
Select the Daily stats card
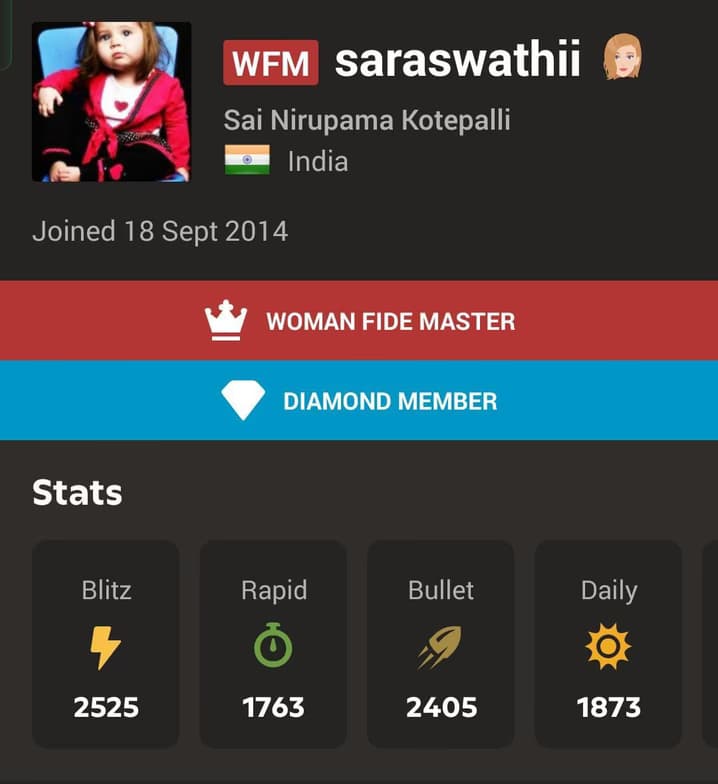(608, 644)
